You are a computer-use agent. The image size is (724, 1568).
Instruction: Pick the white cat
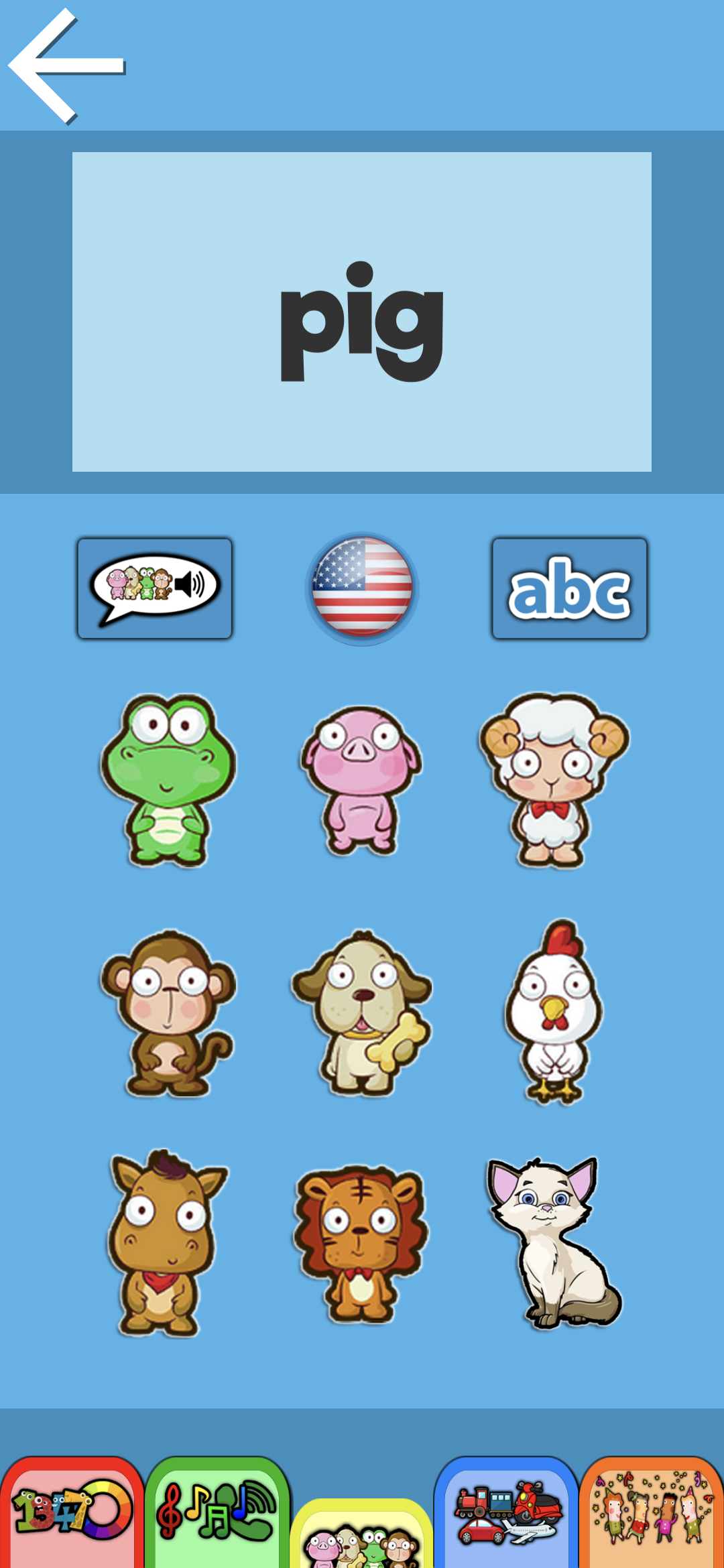pos(554,1243)
